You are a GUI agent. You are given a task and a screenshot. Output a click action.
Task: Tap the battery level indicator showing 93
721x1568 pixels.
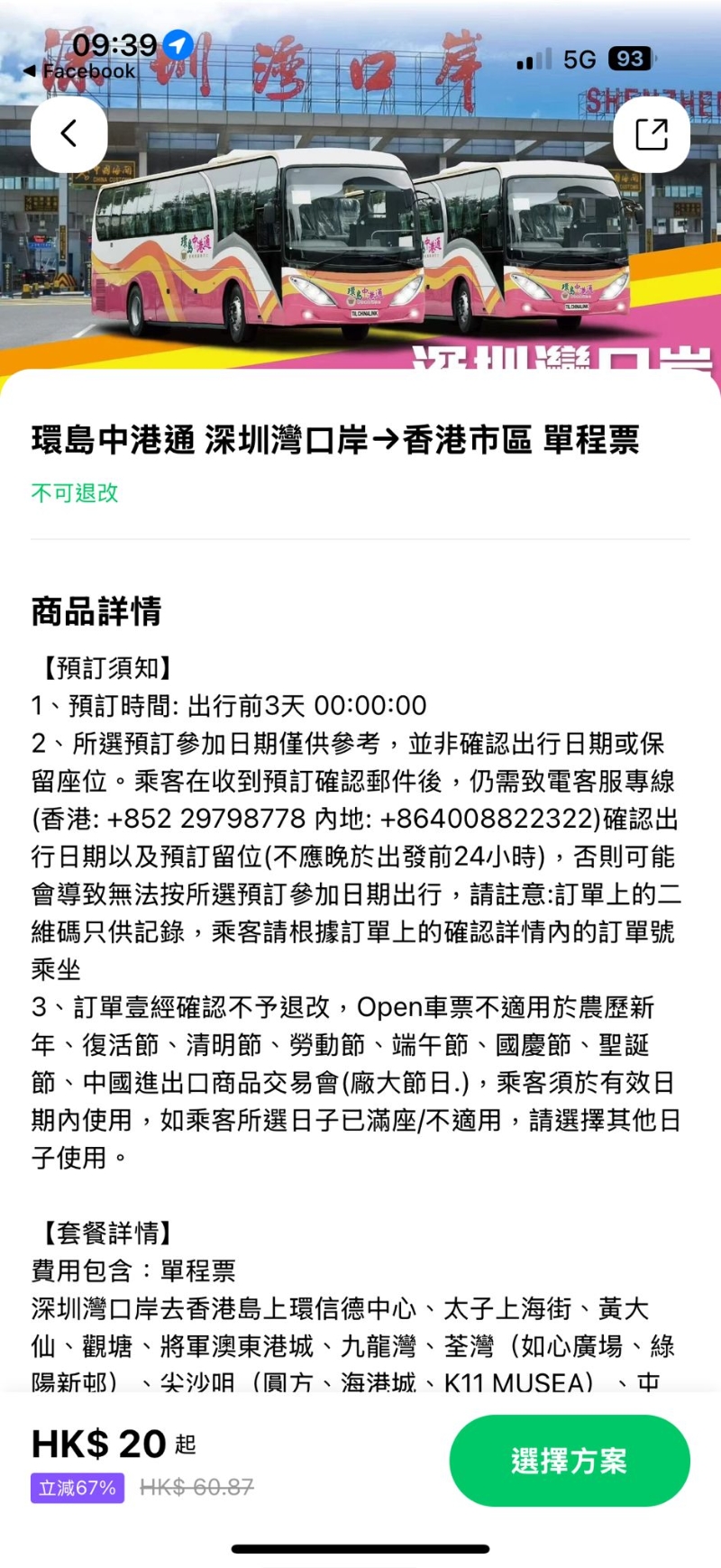click(631, 59)
